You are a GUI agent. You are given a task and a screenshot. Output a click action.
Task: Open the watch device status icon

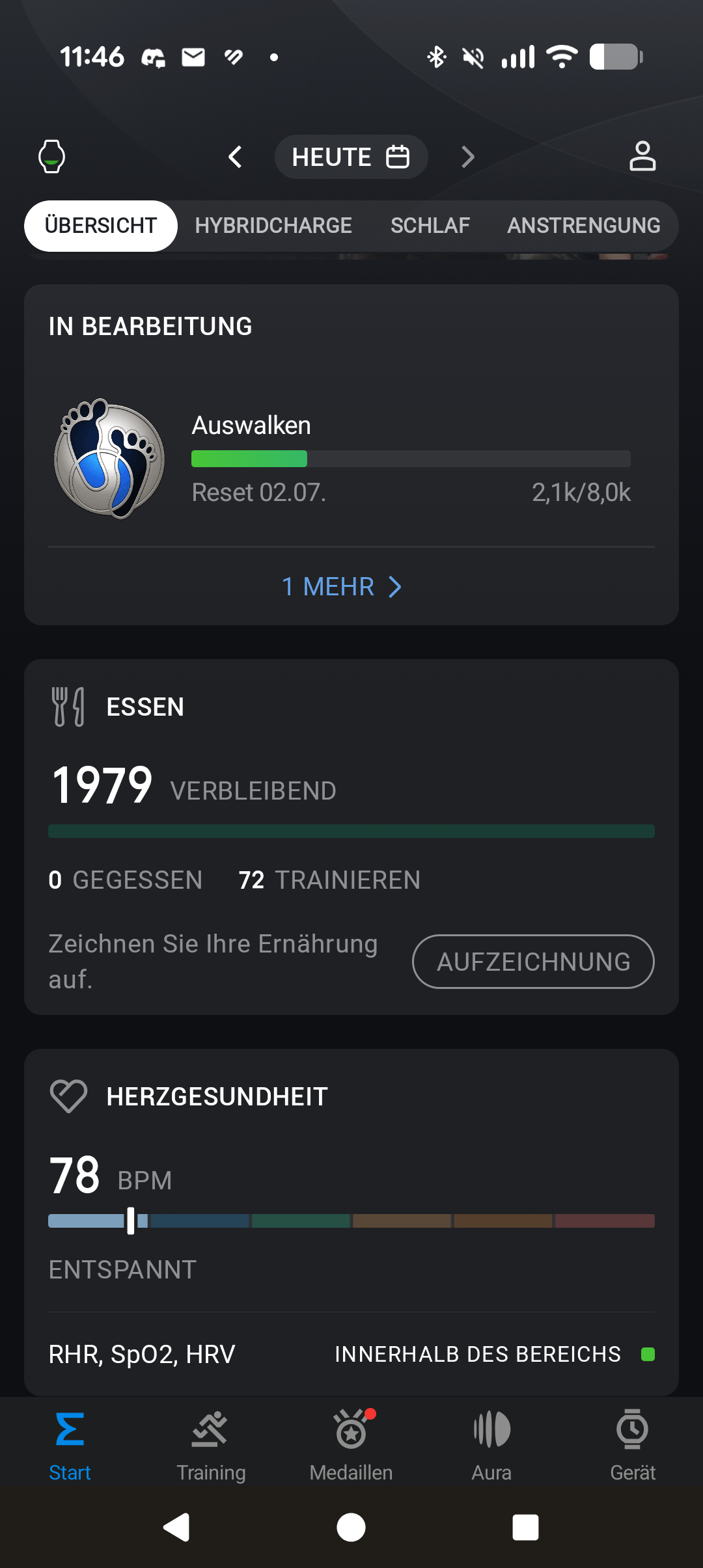point(51,156)
